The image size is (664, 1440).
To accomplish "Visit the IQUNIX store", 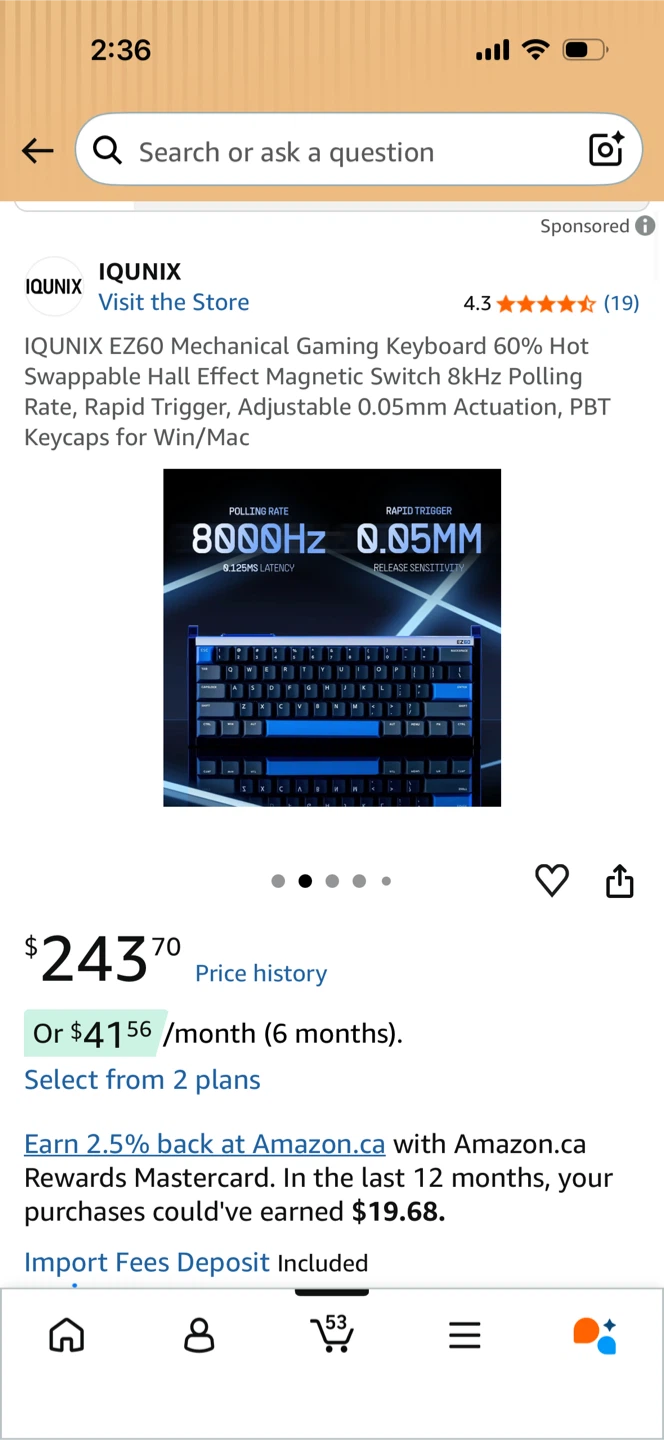I will pos(174,302).
